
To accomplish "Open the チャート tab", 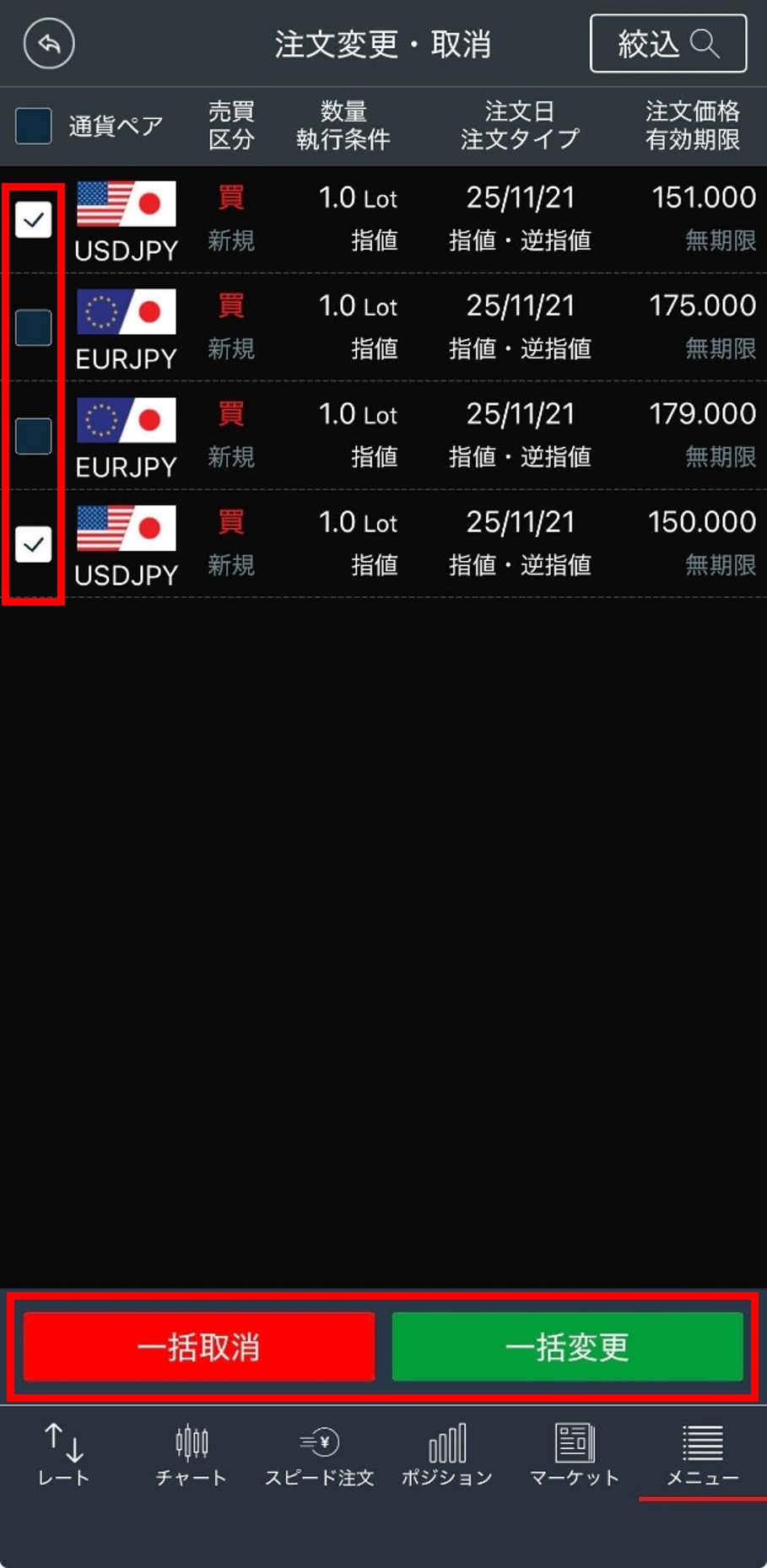I will tap(192, 1454).
